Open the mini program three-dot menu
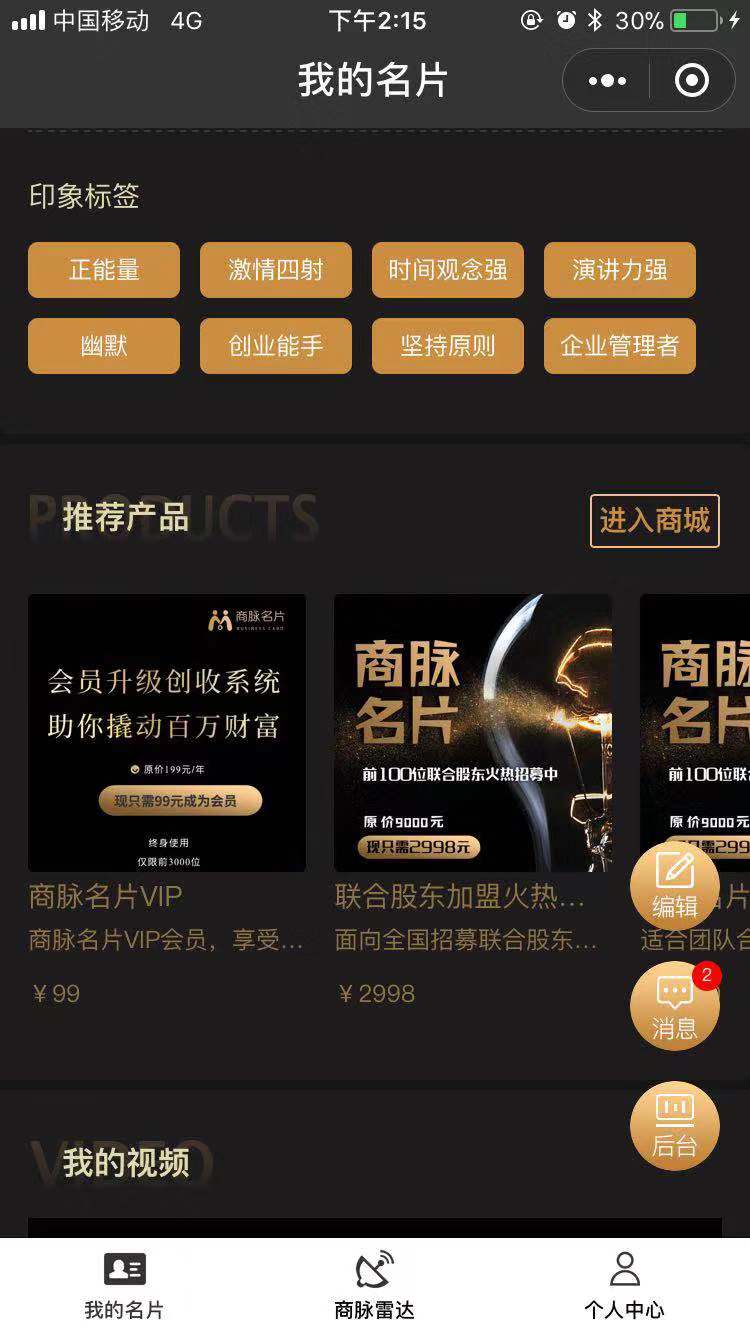 tap(607, 81)
